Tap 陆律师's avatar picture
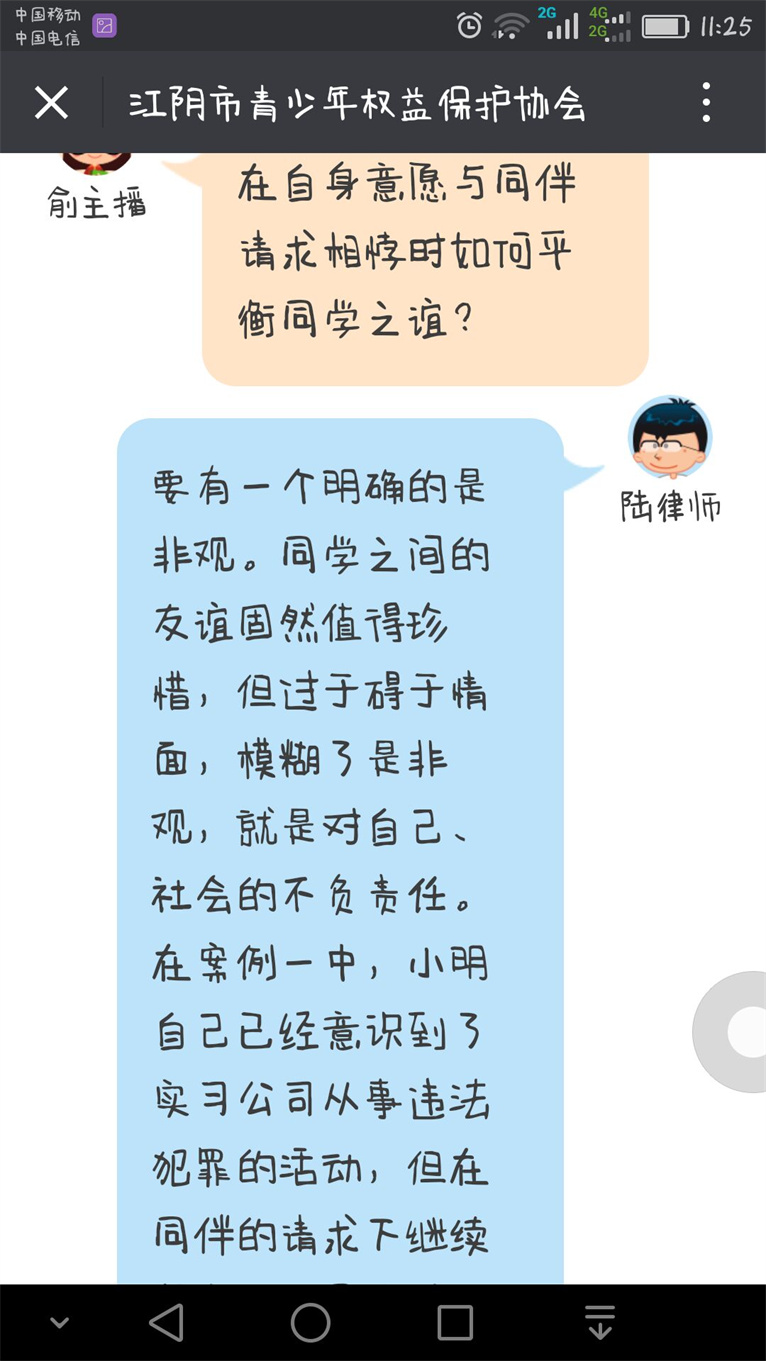The width and height of the screenshot is (766, 1361). click(668, 435)
